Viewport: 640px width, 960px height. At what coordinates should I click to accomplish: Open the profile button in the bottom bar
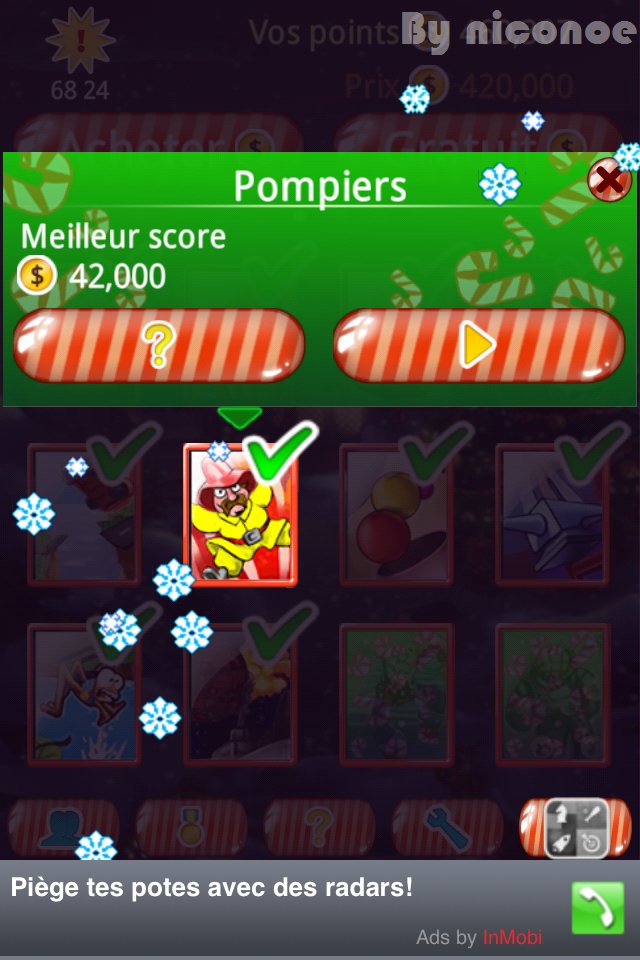(x=63, y=826)
